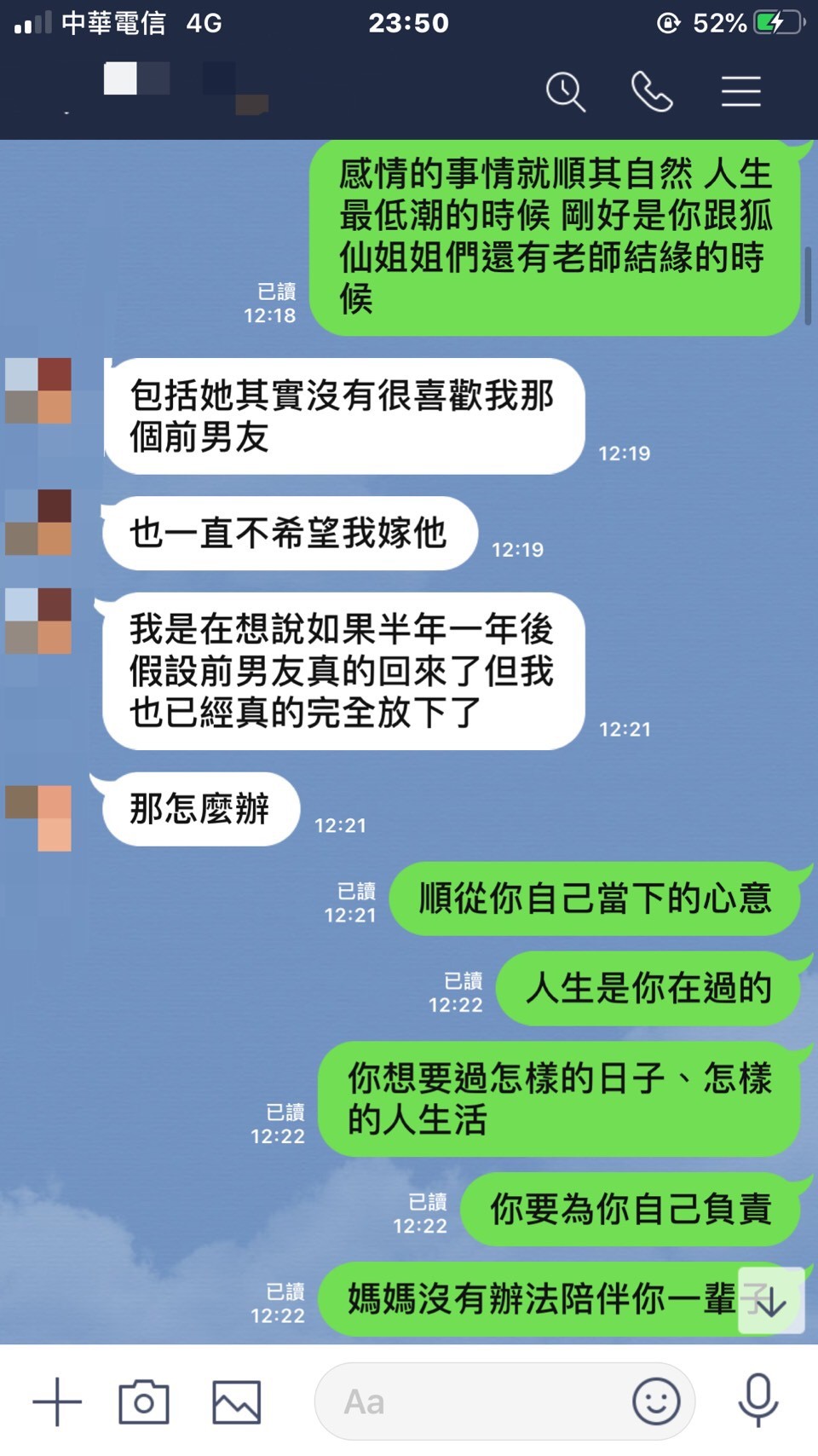View sender's avatar beside 那怎麼辦 message

click(x=39, y=818)
